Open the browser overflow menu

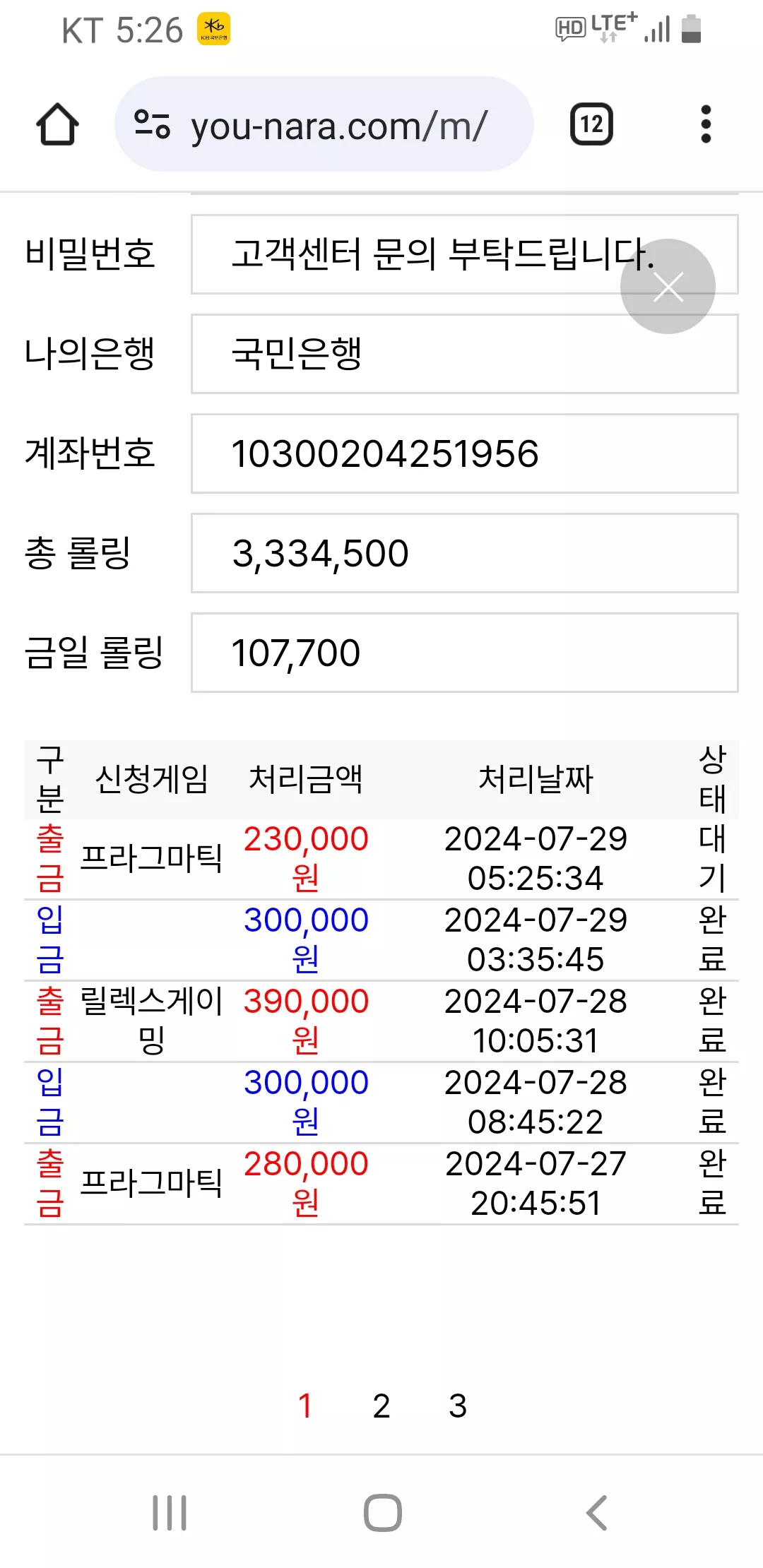click(x=705, y=124)
